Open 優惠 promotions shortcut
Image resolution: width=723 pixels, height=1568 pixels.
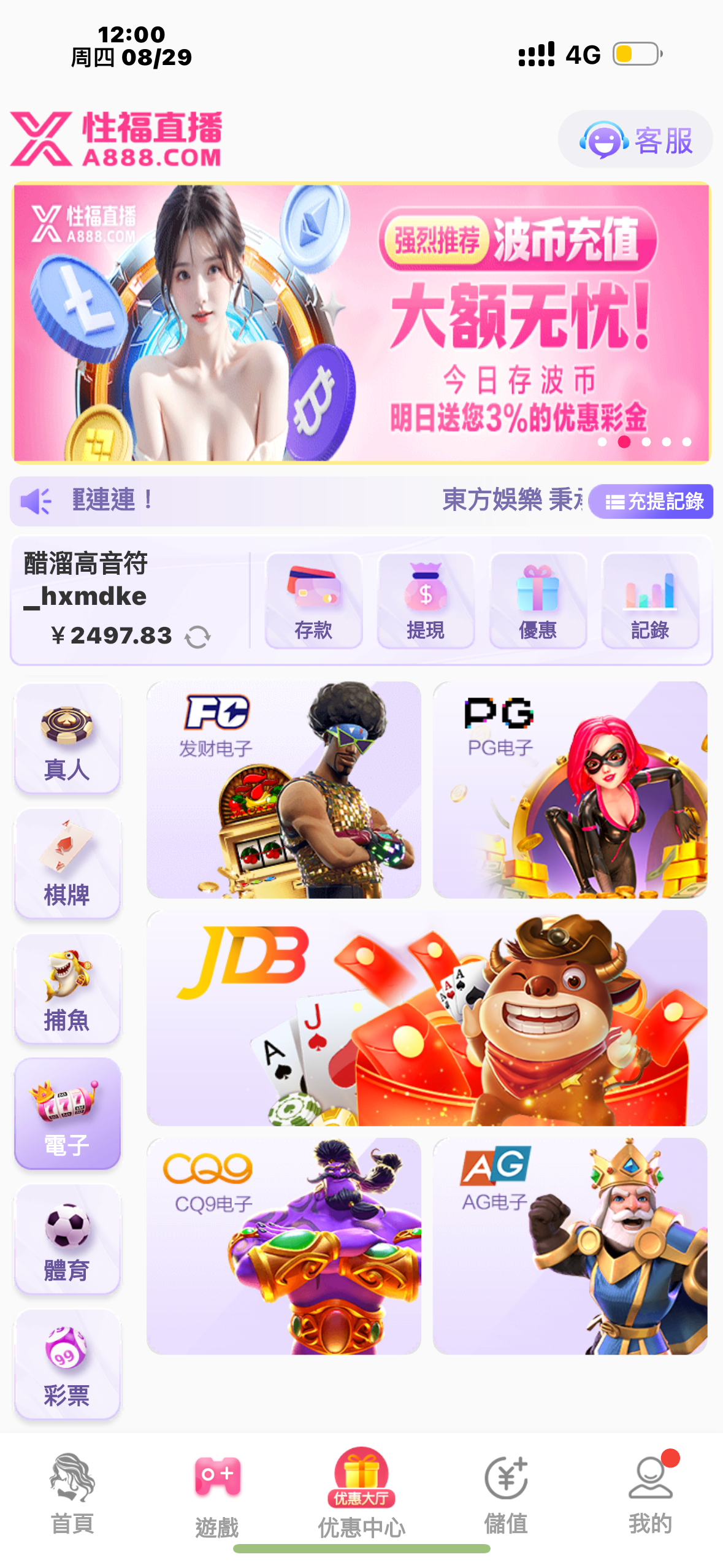538,601
